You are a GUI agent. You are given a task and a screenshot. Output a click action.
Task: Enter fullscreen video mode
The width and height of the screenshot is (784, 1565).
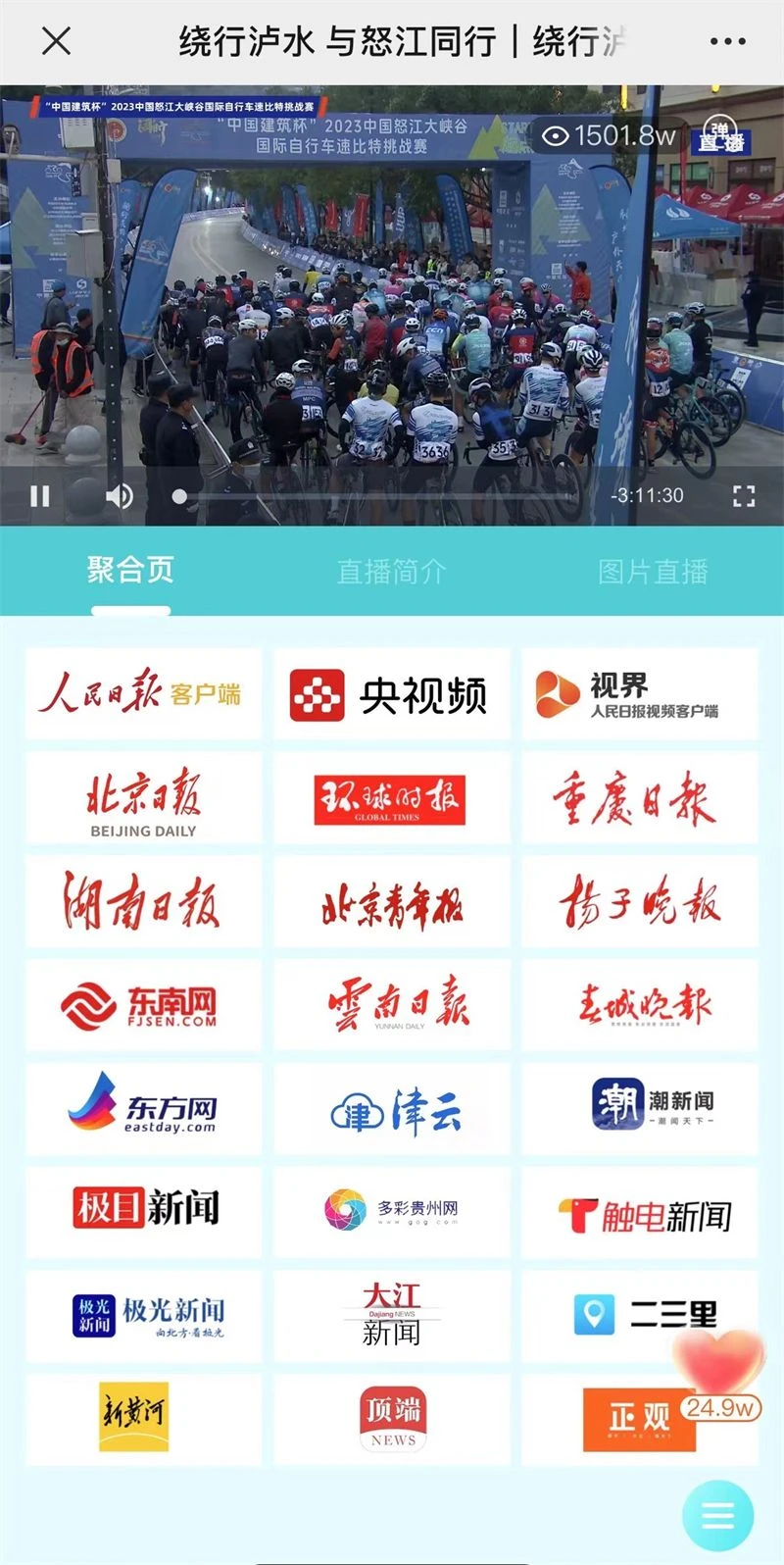pos(744,496)
